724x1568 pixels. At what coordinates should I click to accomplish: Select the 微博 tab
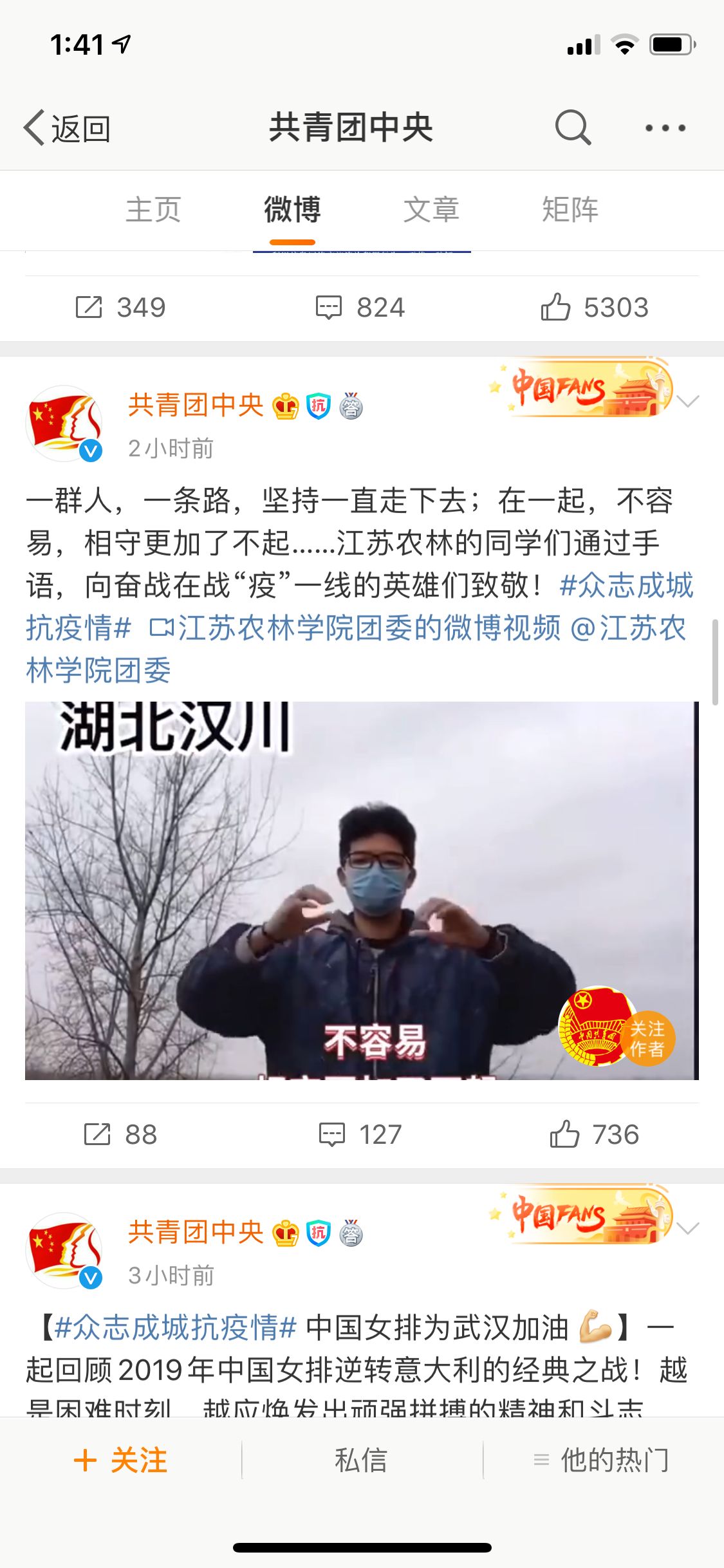coord(292,210)
